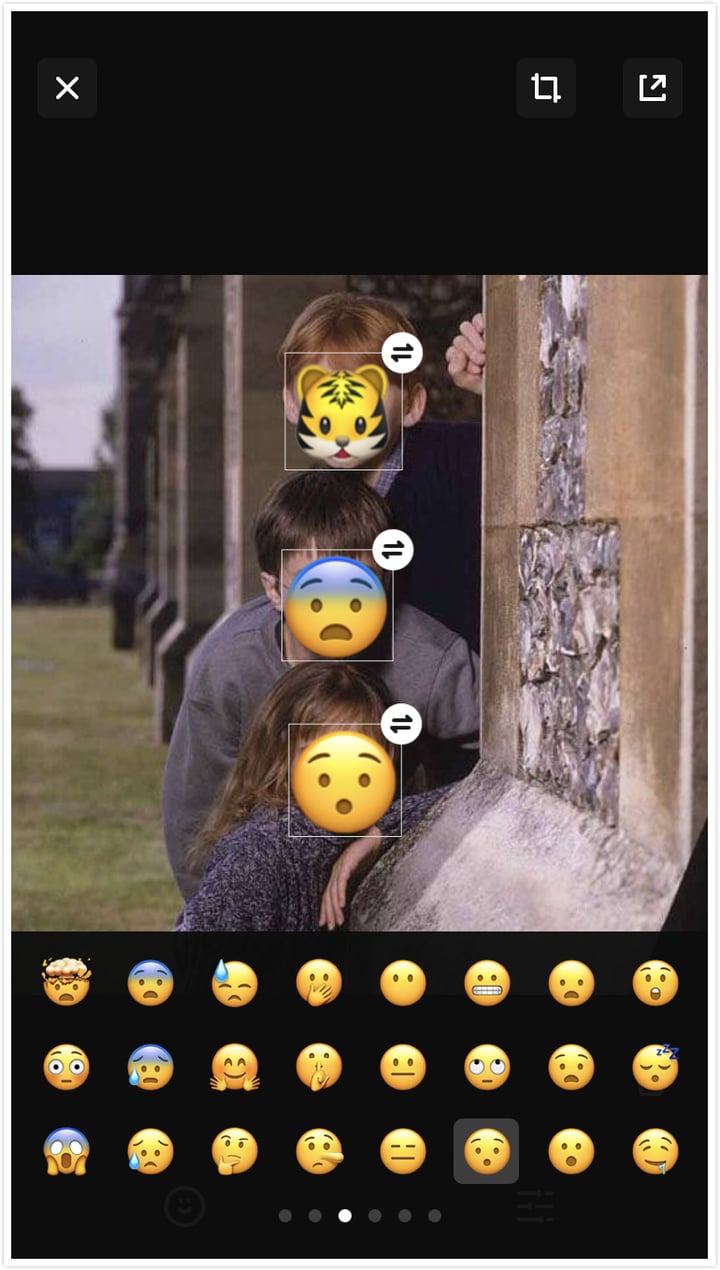Export the edited photo
This screenshot has height=1270, width=720.
[x=652, y=88]
